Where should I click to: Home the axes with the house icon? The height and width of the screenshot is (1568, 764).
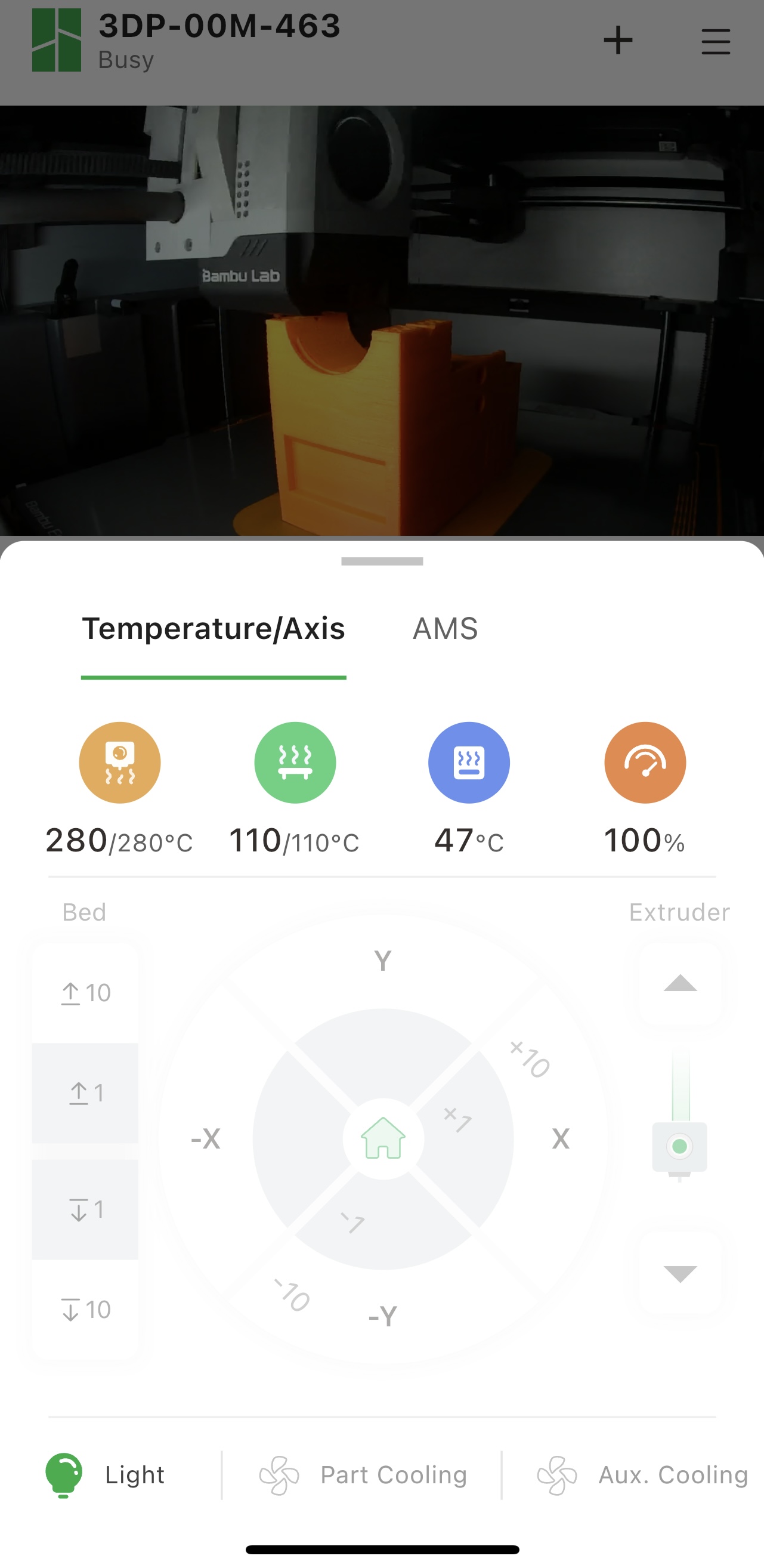pos(383,1138)
